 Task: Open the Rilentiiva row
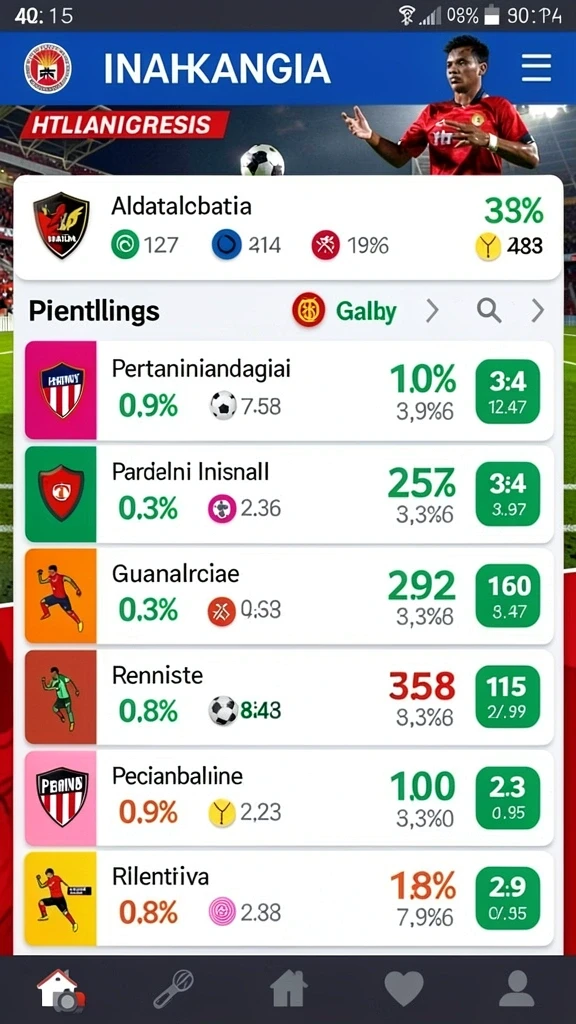[289, 899]
